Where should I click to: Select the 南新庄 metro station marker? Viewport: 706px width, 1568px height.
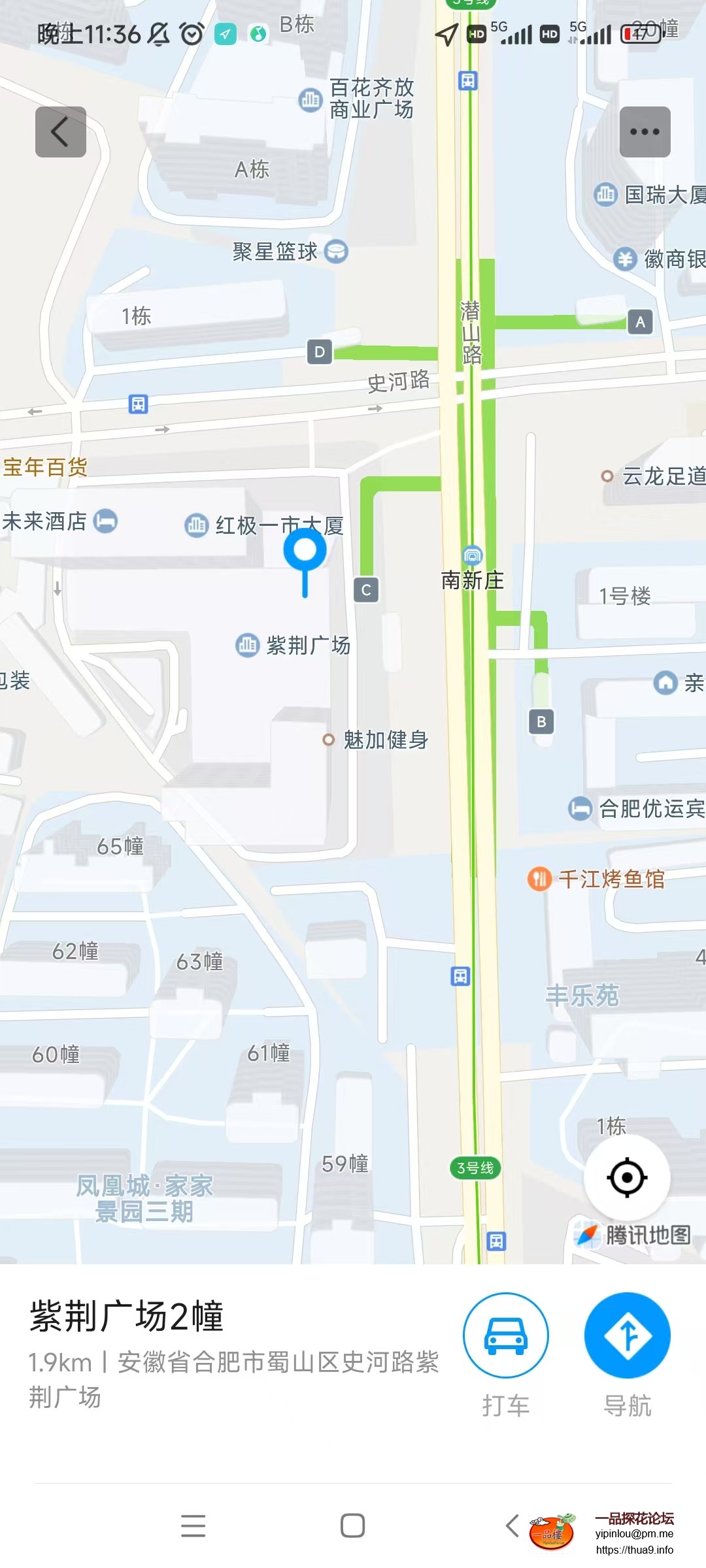tap(473, 557)
